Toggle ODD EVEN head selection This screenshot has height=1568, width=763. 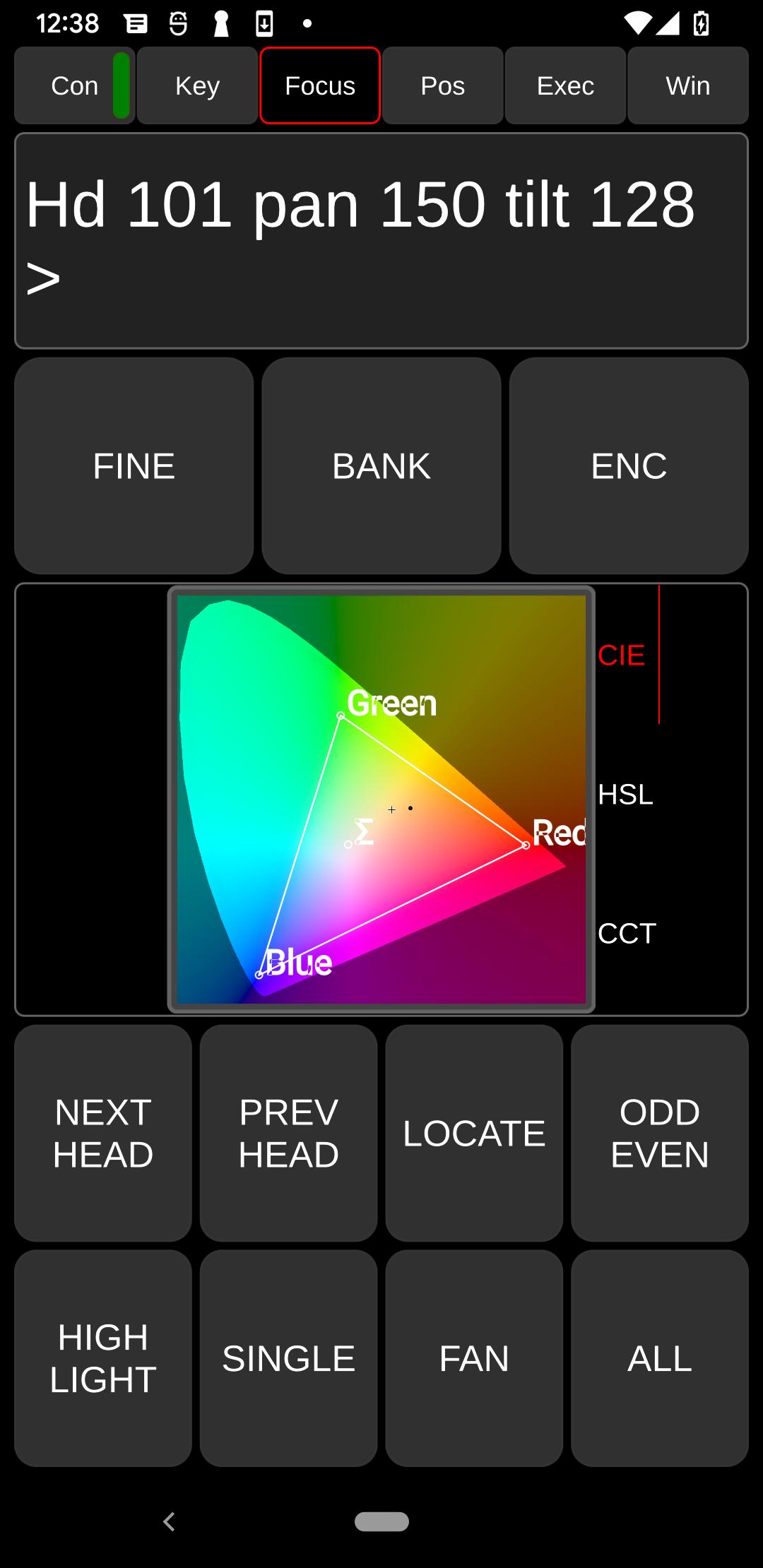click(661, 1133)
